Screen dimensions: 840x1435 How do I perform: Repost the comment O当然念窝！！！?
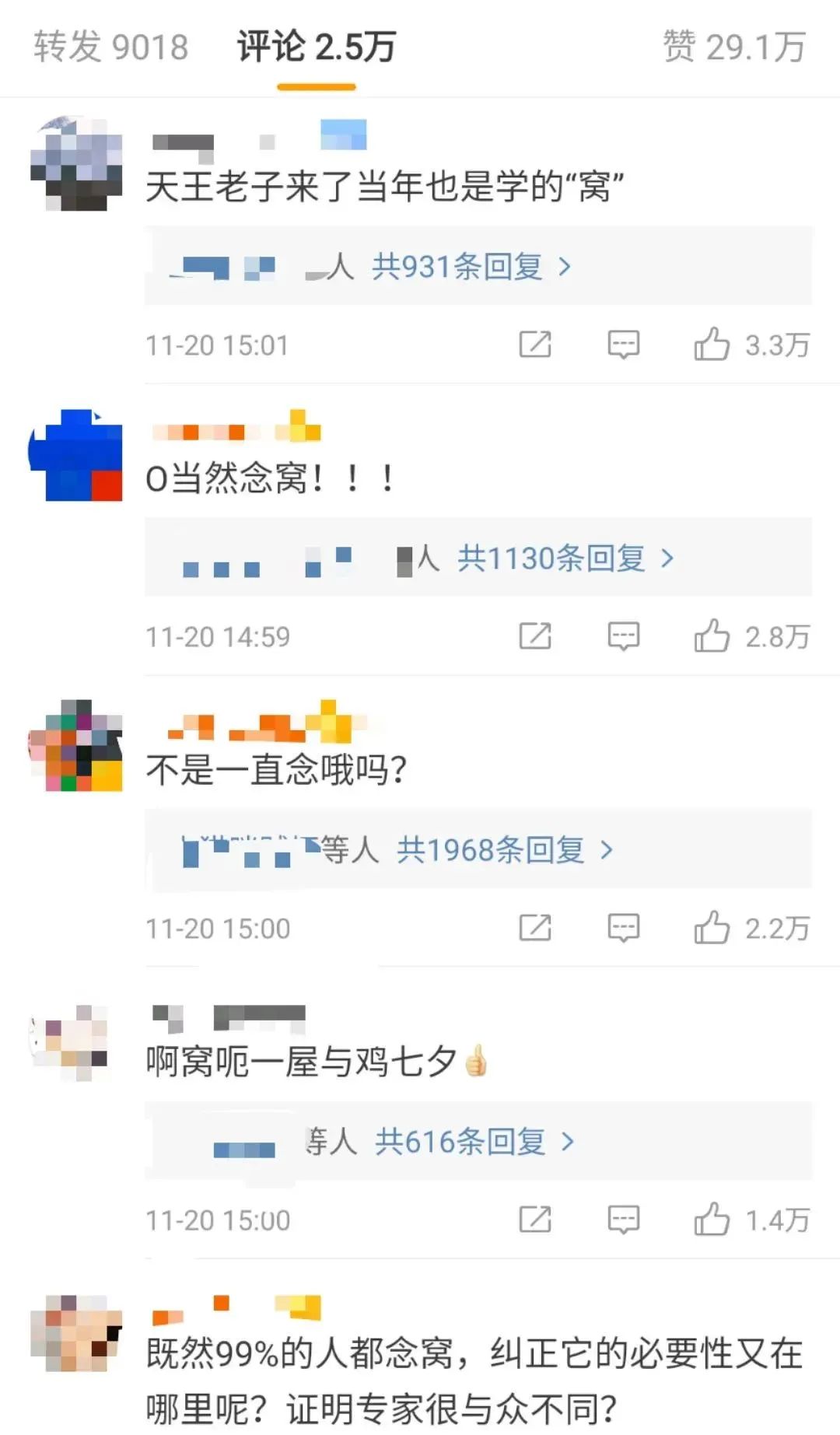[535, 636]
